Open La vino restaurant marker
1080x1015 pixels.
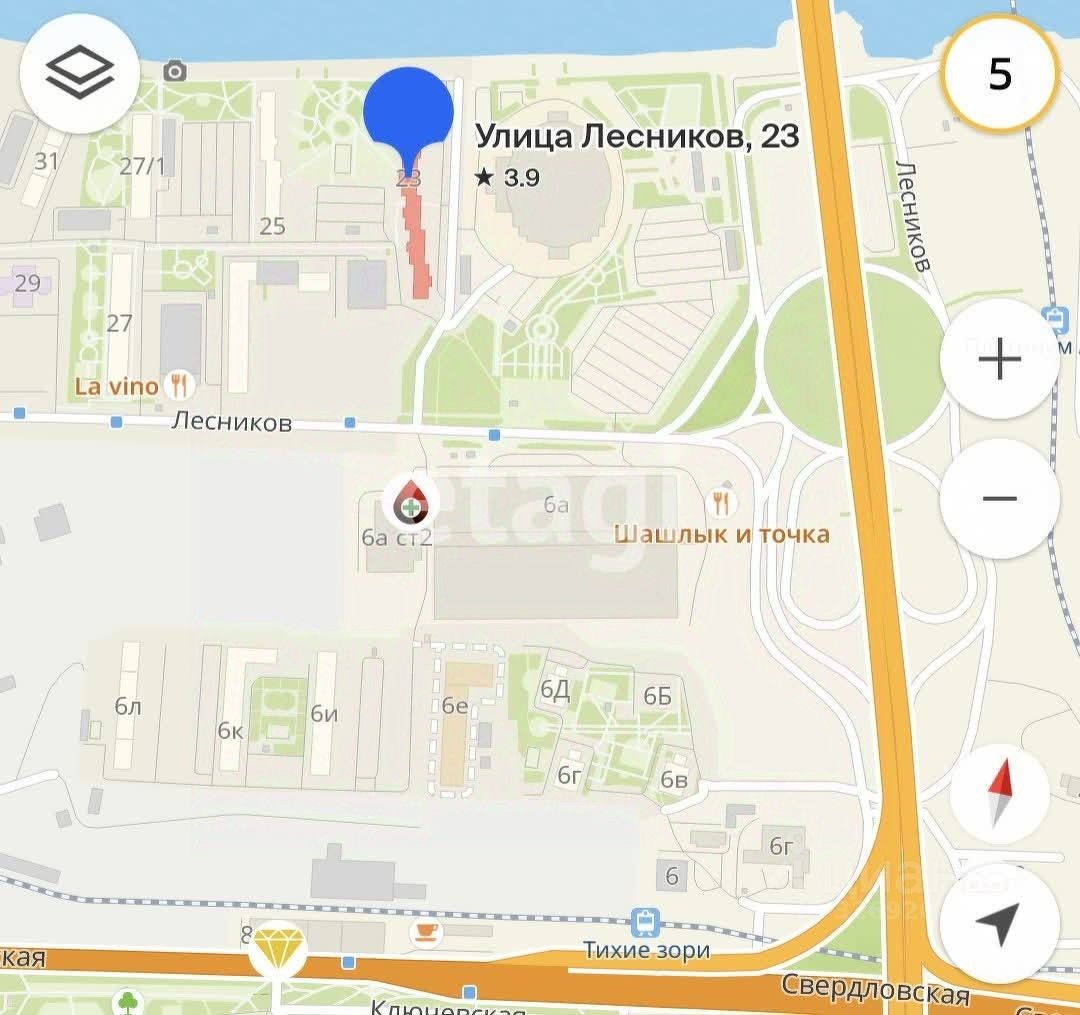(181, 385)
